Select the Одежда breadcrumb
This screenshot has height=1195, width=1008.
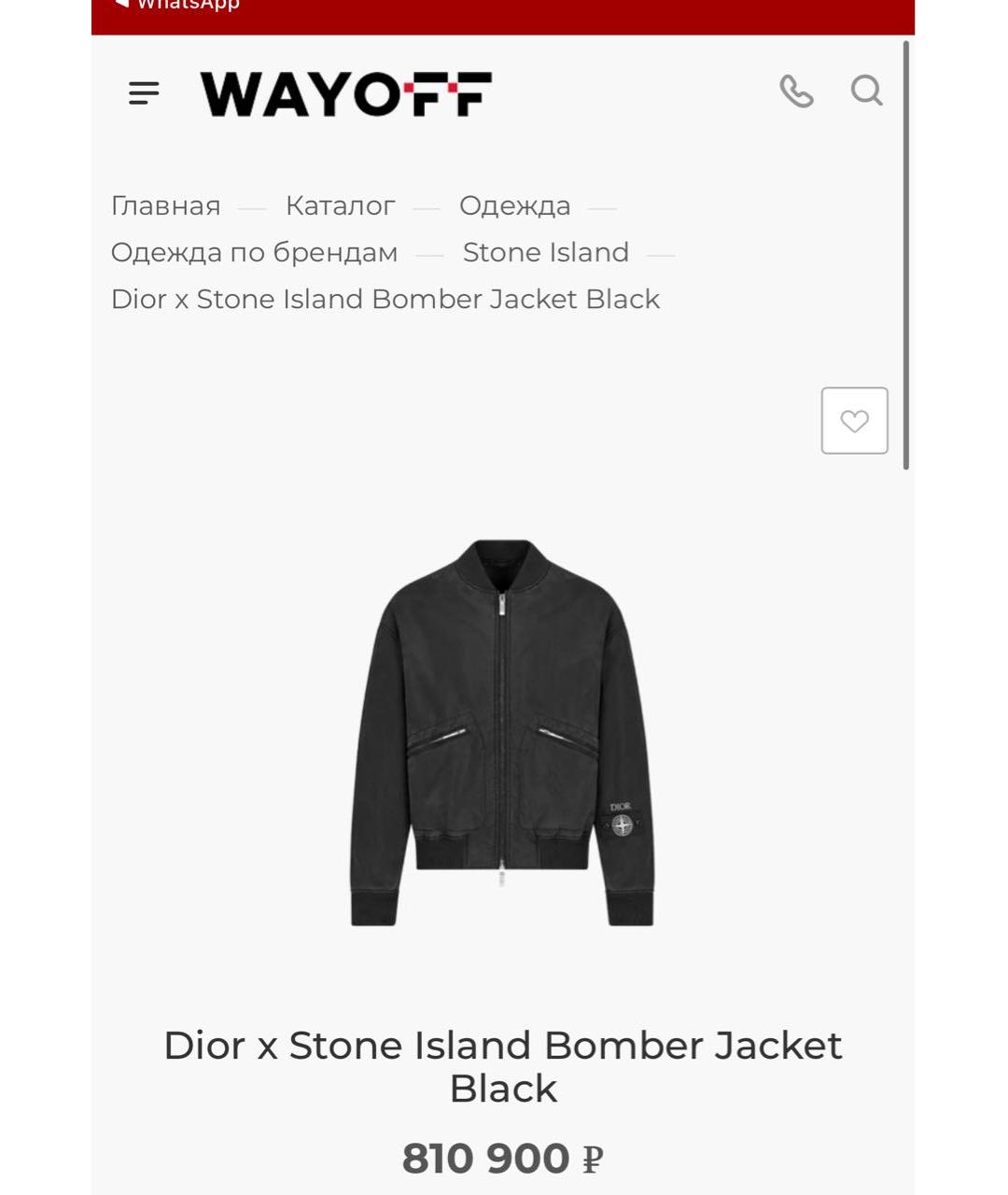(x=514, y=205)
